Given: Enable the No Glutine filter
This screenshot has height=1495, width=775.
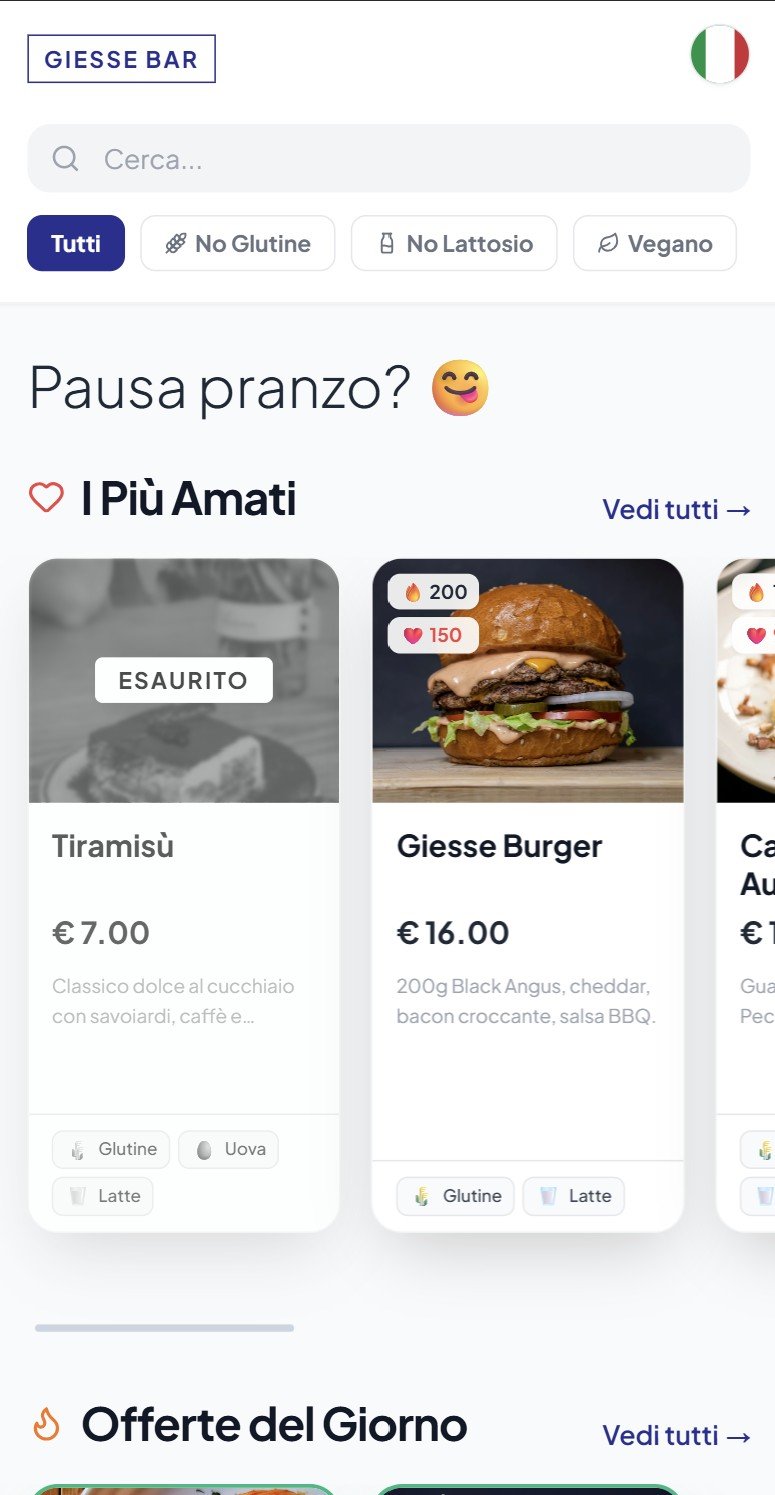Looking at the screenshot, I should (237, 243).
